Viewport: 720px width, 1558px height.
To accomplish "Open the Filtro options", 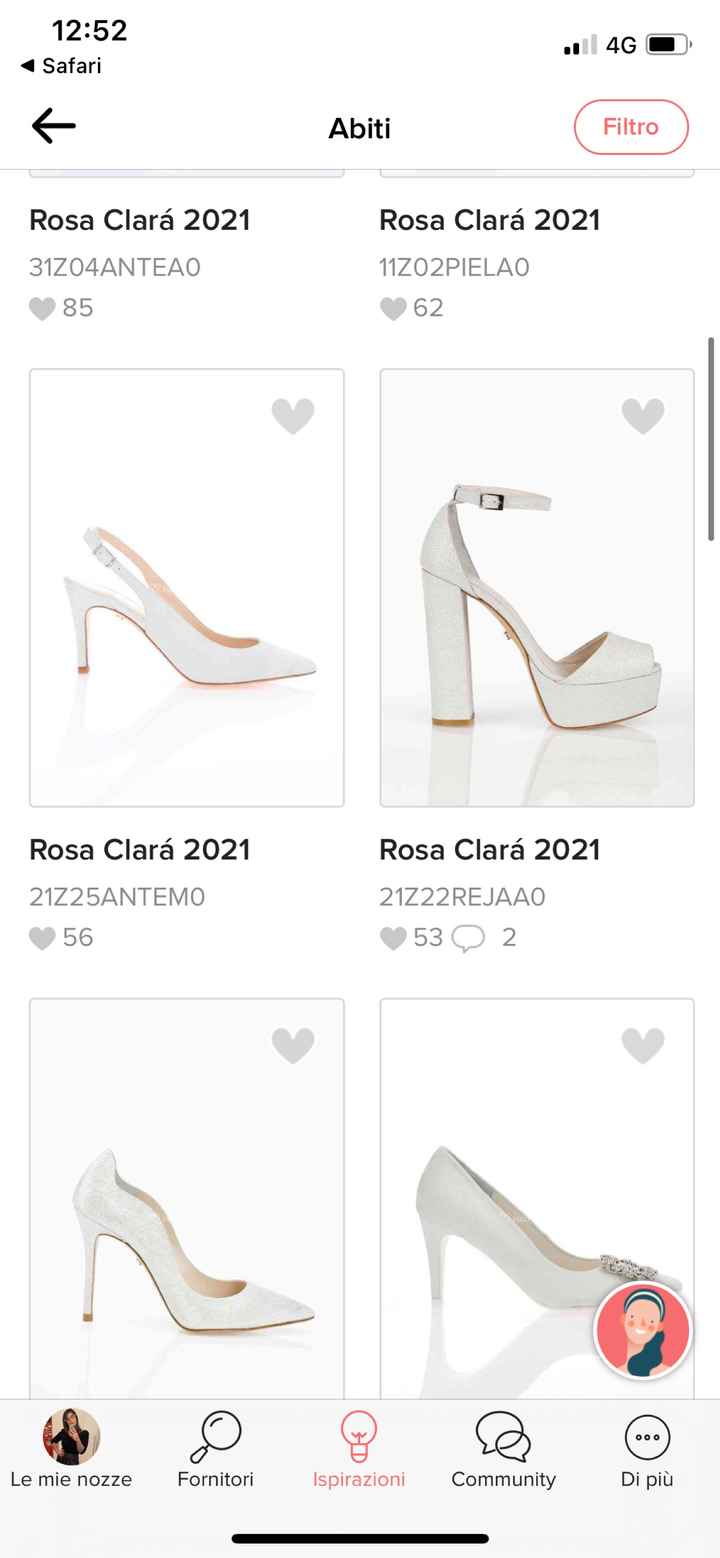I will click(630, 126).
